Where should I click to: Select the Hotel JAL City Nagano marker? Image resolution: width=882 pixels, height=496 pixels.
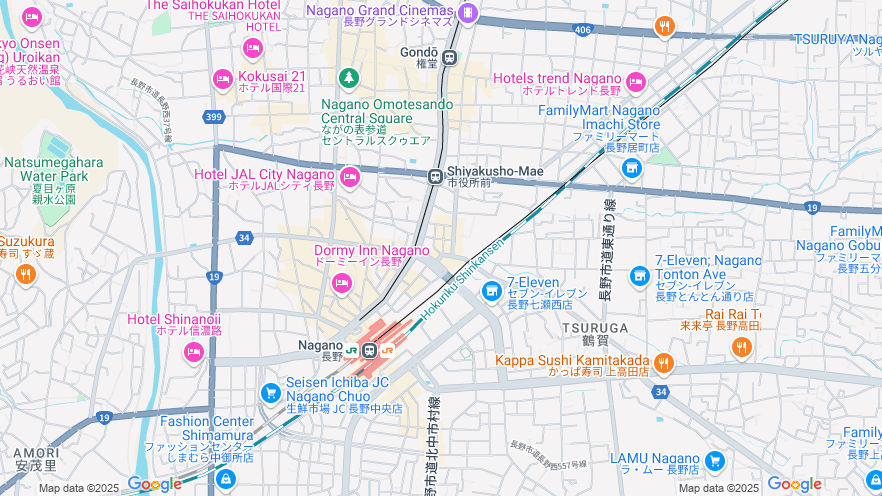[x=349, y=178]
